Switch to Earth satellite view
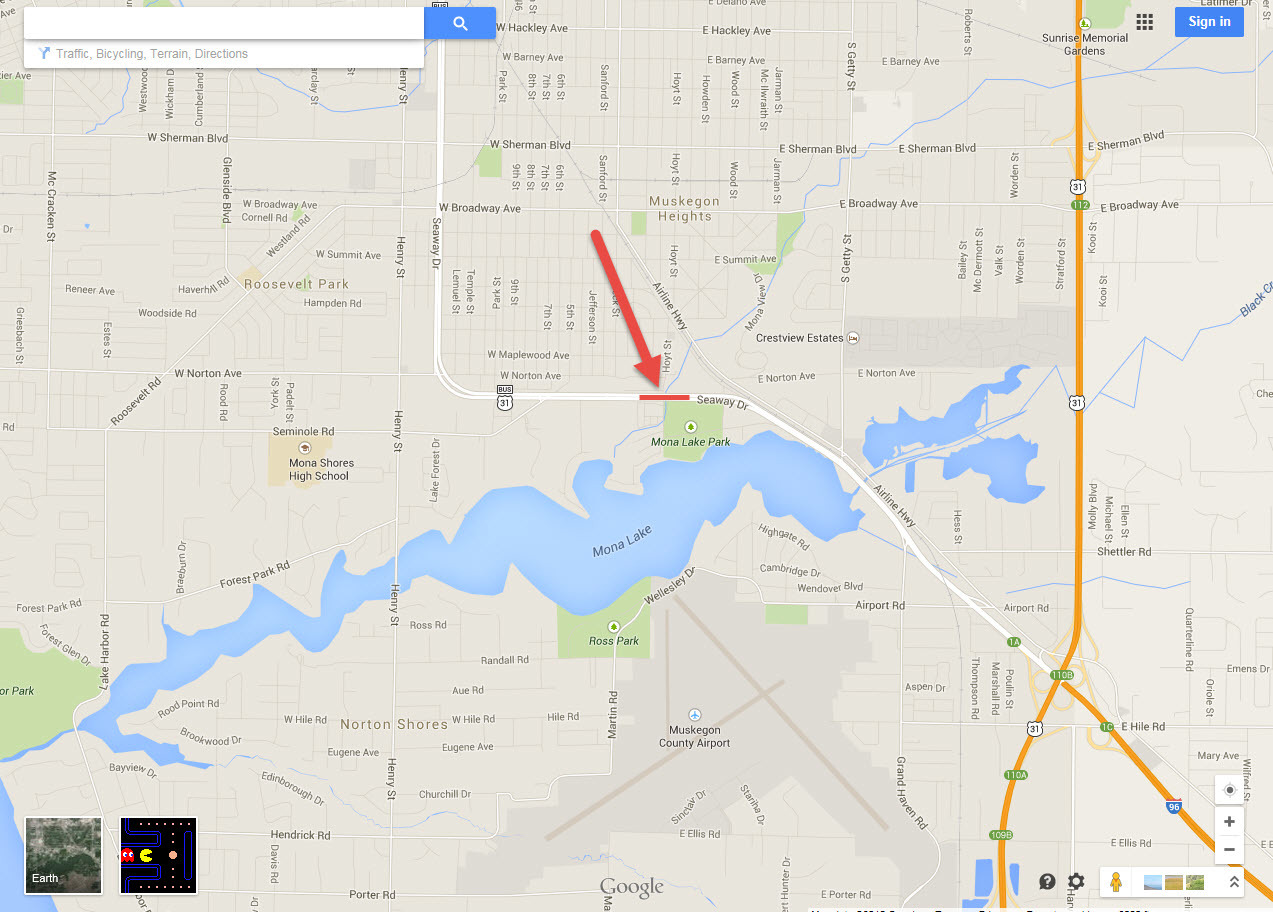The height and width of the screenshot is (912, 1273). tap(63, 855)
